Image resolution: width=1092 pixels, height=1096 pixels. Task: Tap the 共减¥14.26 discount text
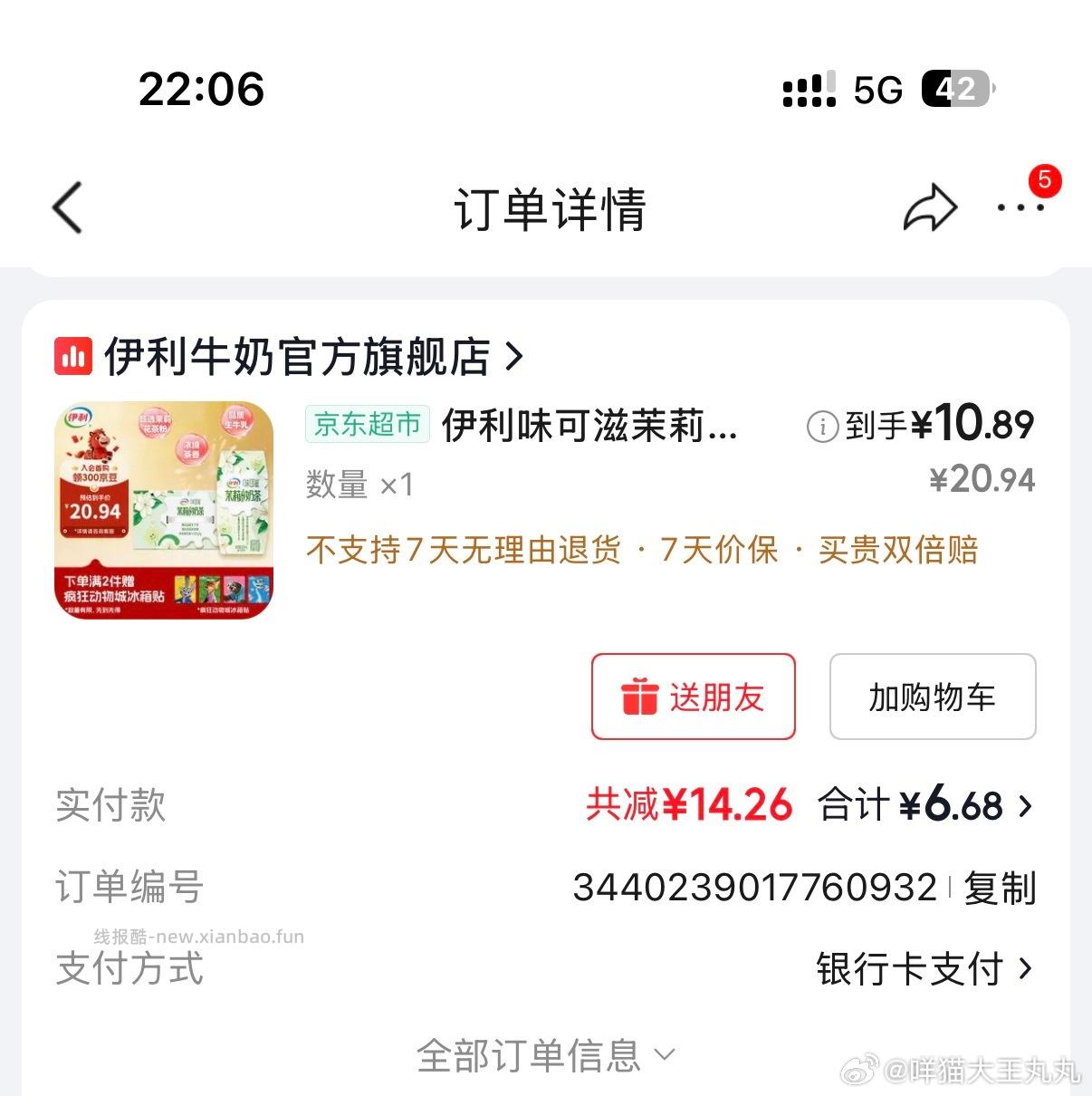click(691, 804)
